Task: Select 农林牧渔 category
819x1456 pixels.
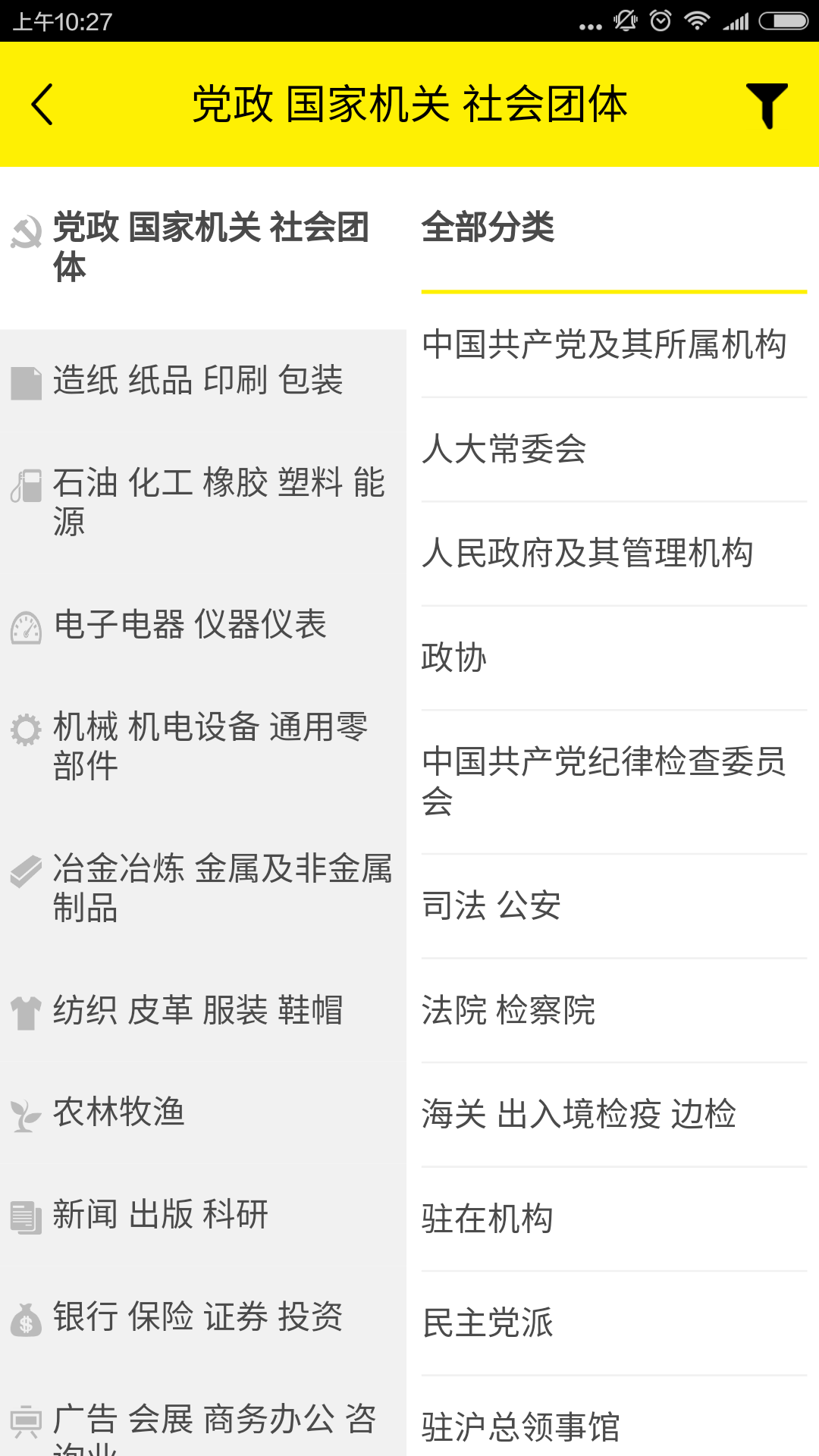Action: [119, 1112]
